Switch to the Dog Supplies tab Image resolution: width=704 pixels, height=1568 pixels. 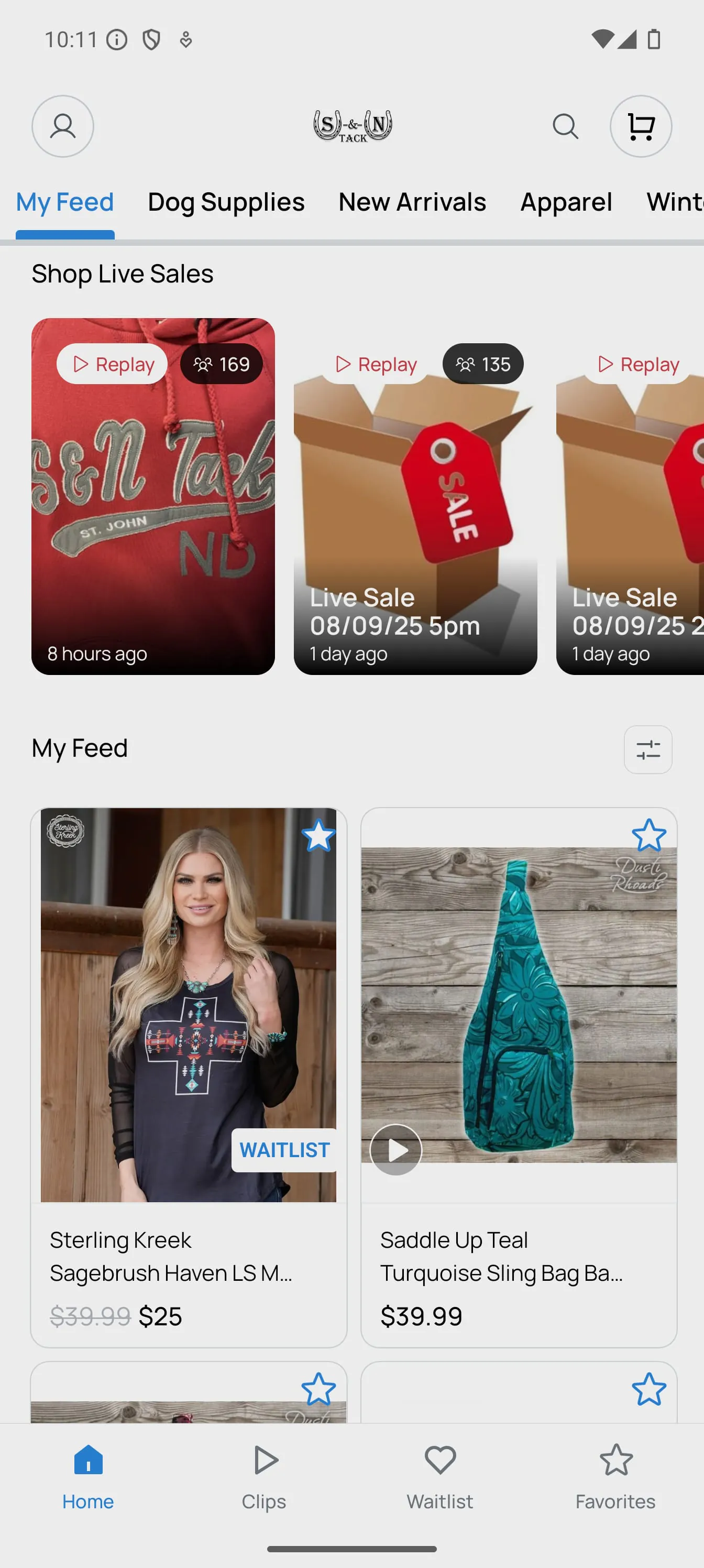point(226,202)
